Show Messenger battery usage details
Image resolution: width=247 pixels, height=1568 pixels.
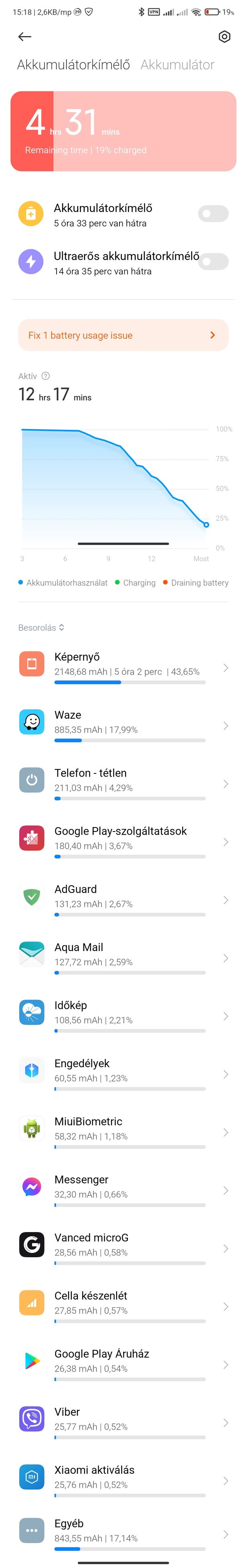click(x=123, y=1190)
